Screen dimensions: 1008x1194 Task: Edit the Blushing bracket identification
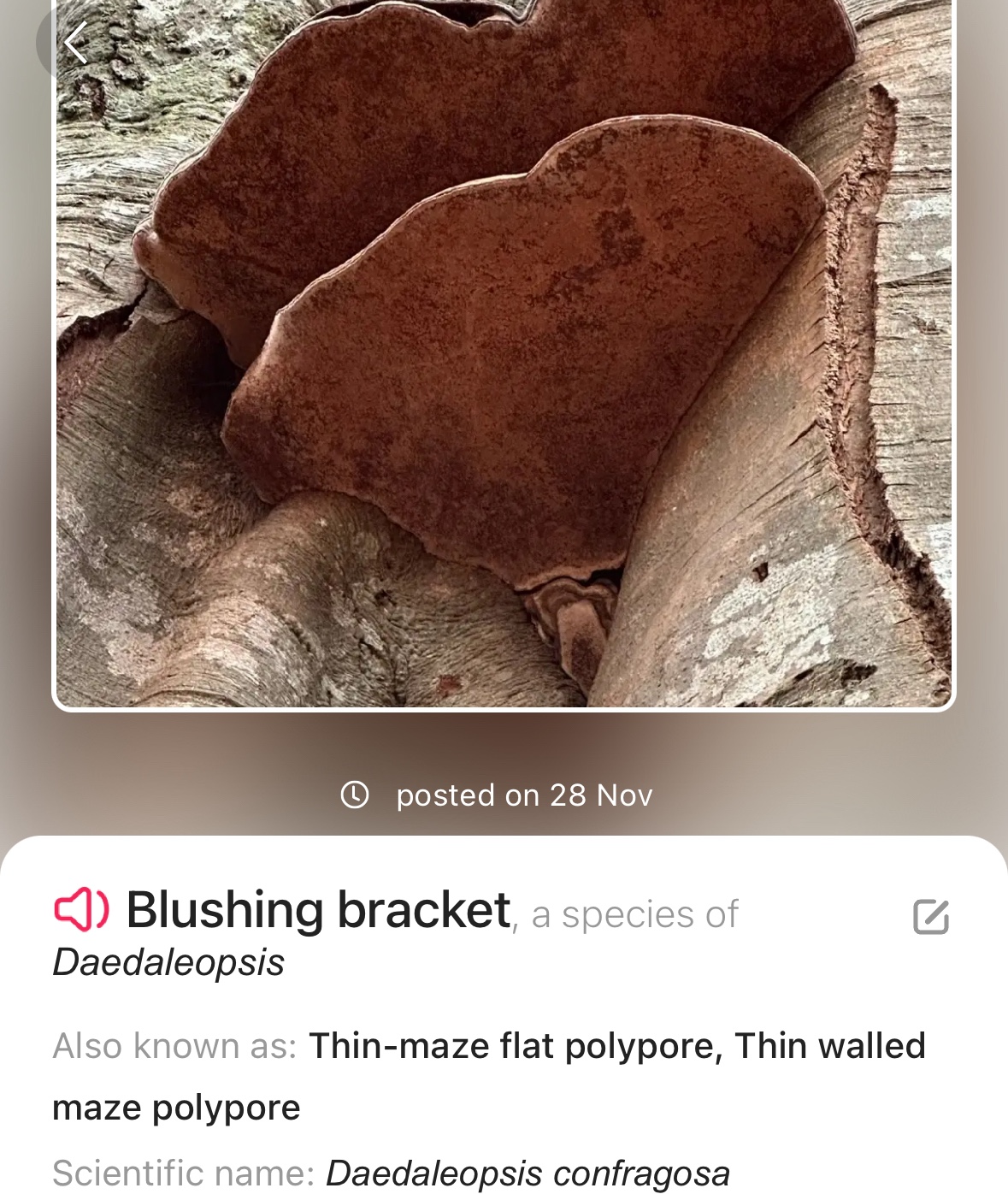coord(930,917)
